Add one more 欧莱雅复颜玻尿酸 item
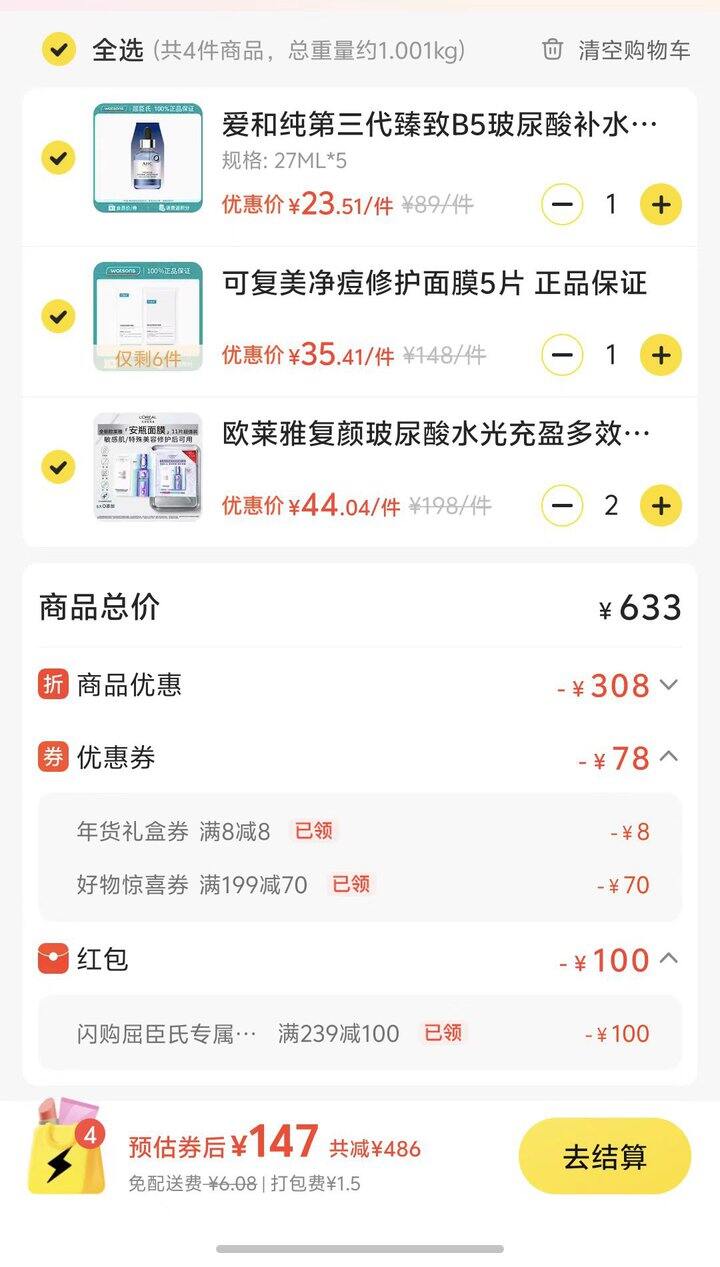 660,505
